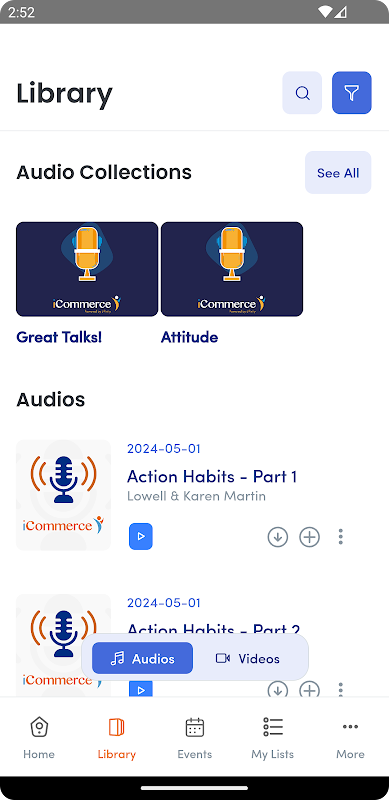
Task: Open the Events tab
Action: tap(194, 737)
